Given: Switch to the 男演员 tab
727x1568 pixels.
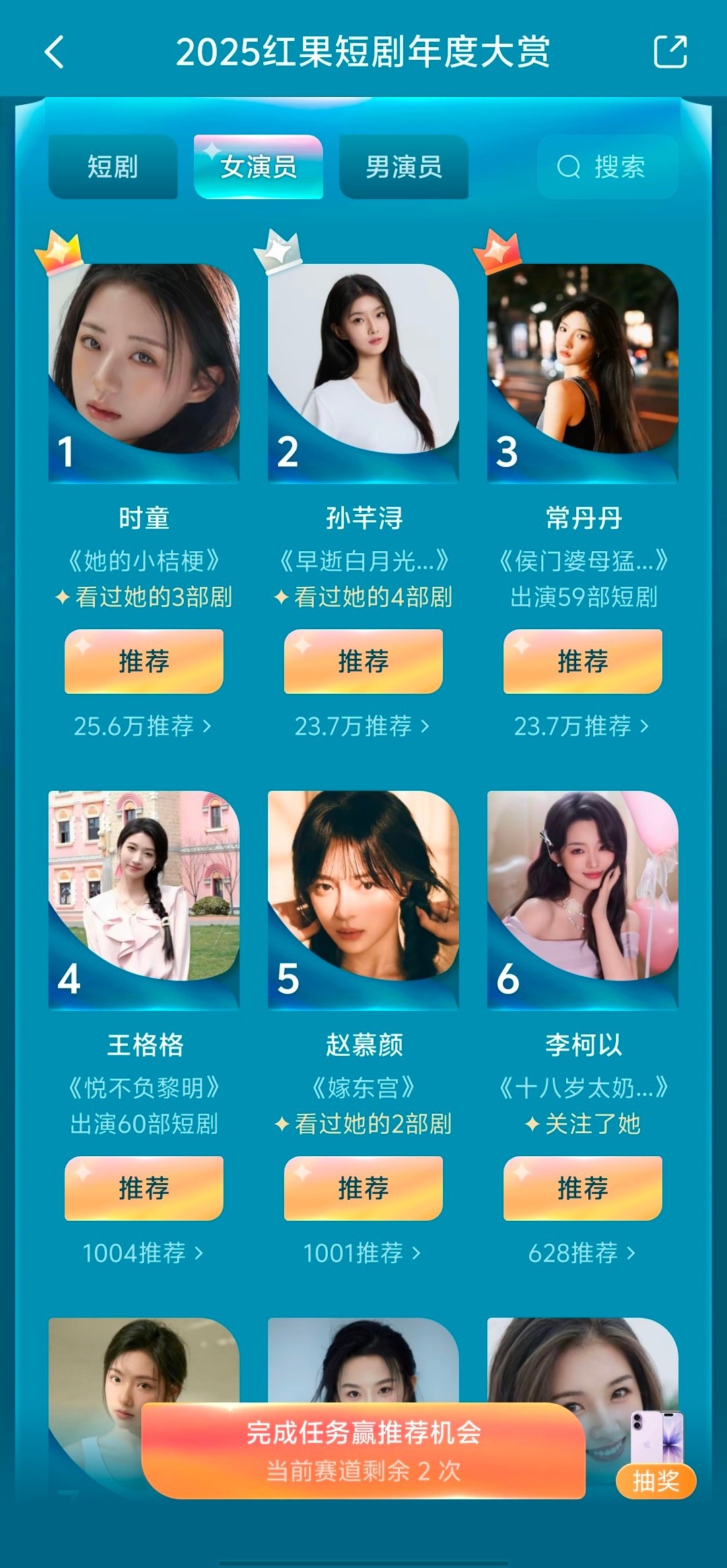Looking at the screenshot, I should click(404, 167).
